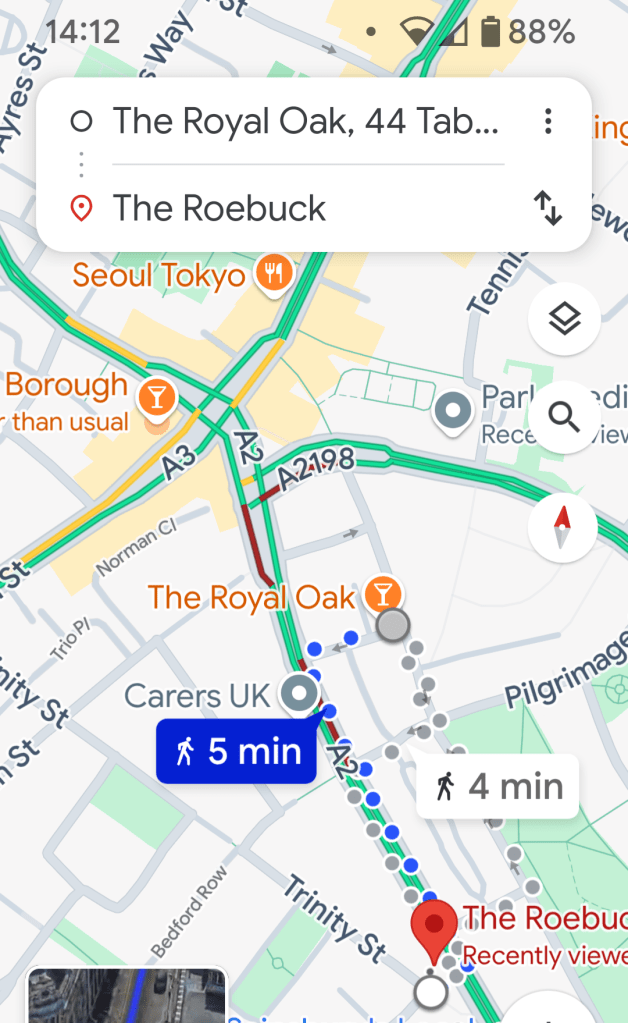Open the Seoul Tokyo restaurant marker
Viewport: 628px width, 1023px height.
tap(273, 272)
